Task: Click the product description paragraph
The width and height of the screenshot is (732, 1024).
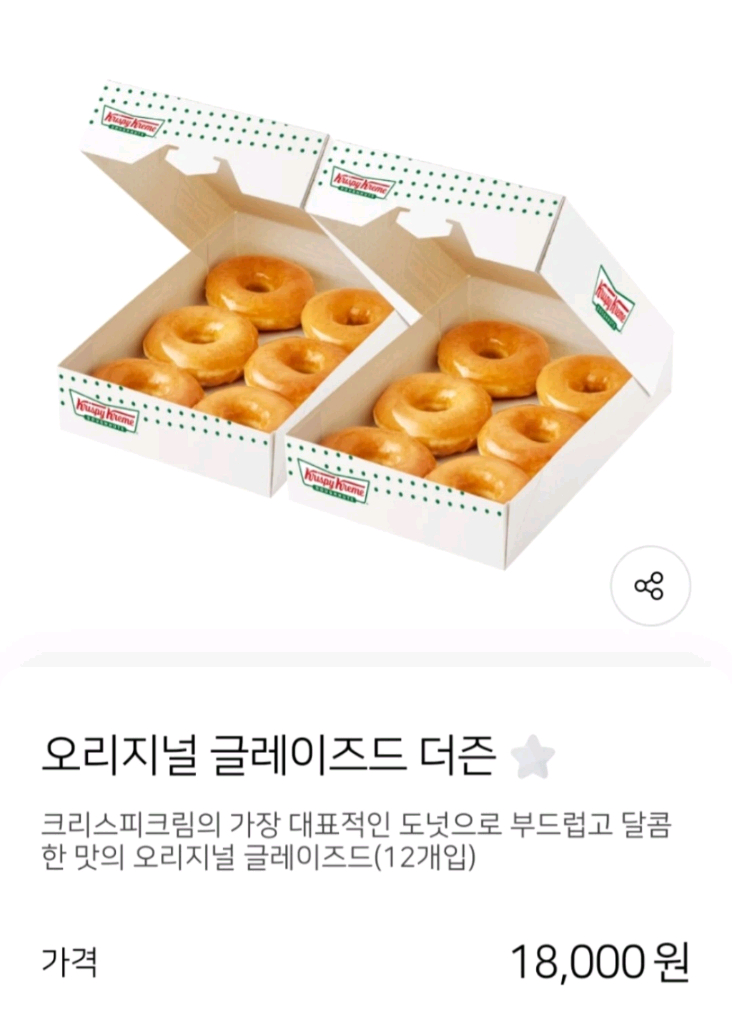Action: click(x=366, y=841)
